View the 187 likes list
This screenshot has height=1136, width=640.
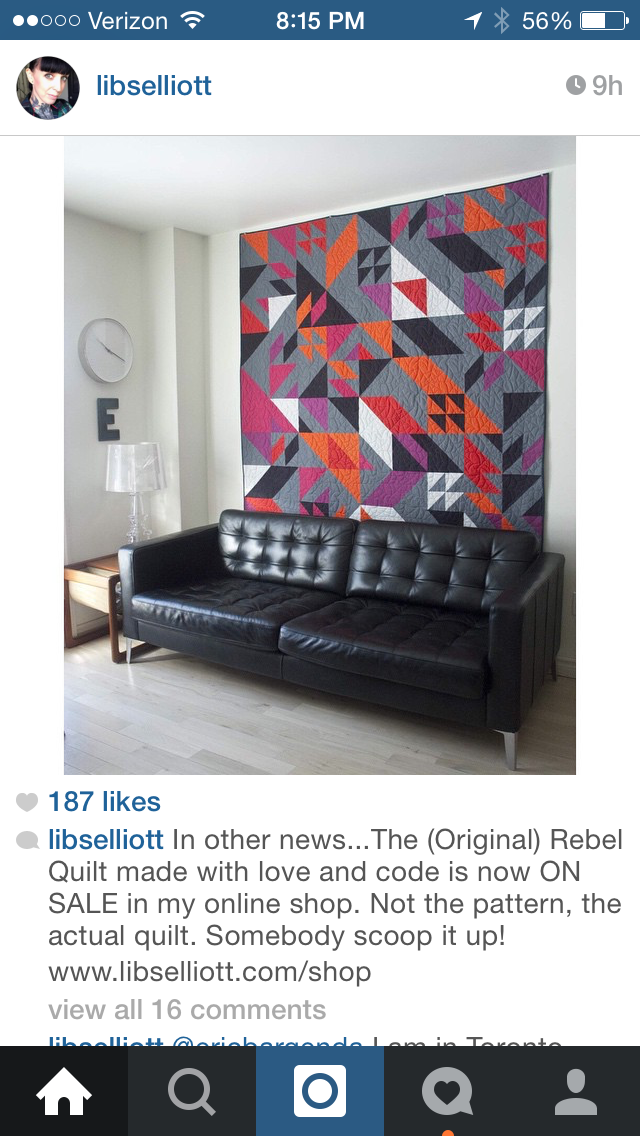click(104, 802)
